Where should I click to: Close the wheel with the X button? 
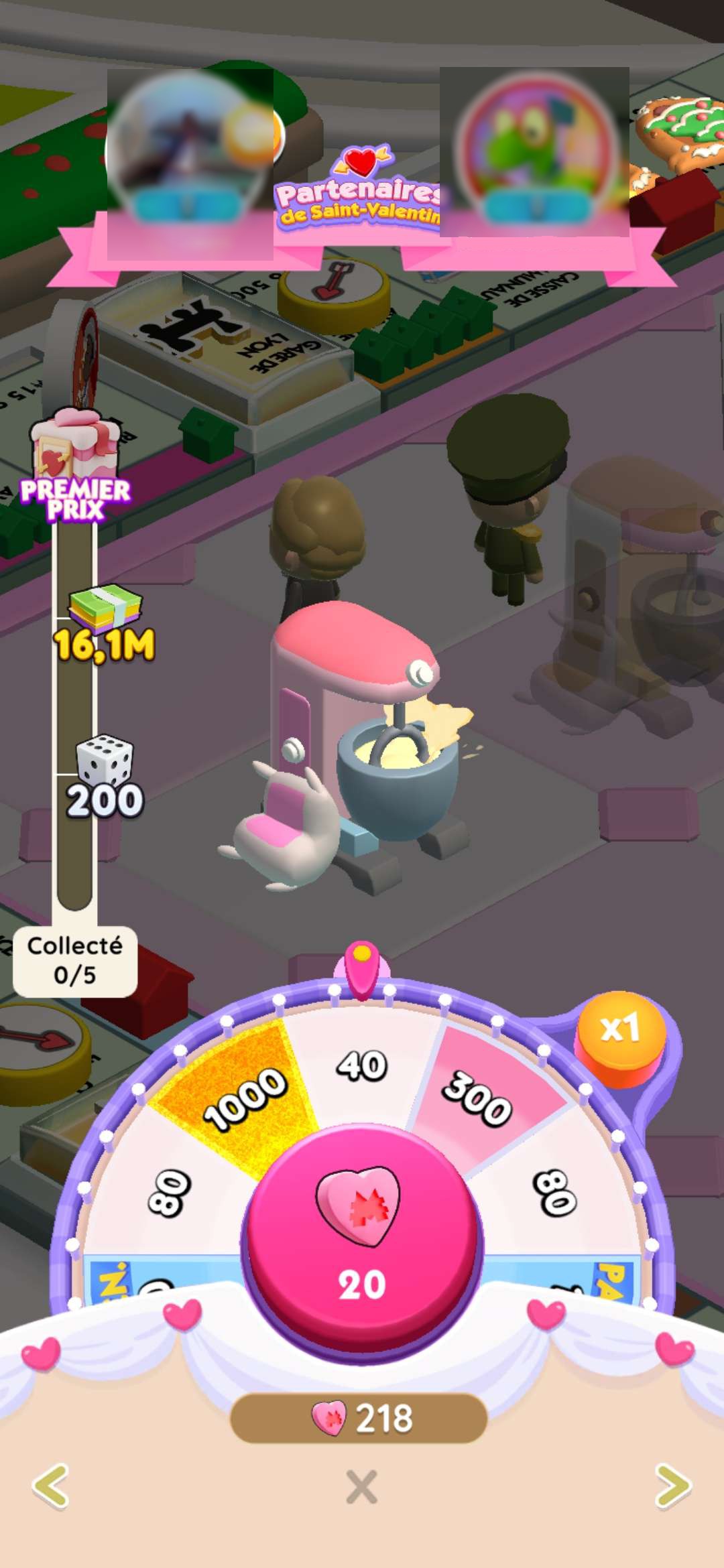362,1487
